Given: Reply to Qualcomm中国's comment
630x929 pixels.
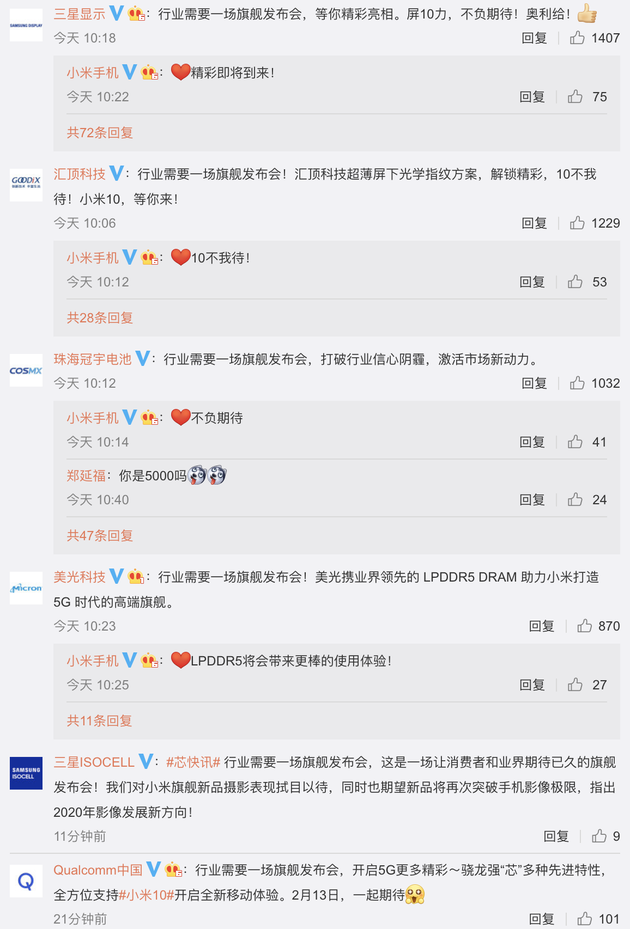Looking at the screenshot, I should coord(541,919).
